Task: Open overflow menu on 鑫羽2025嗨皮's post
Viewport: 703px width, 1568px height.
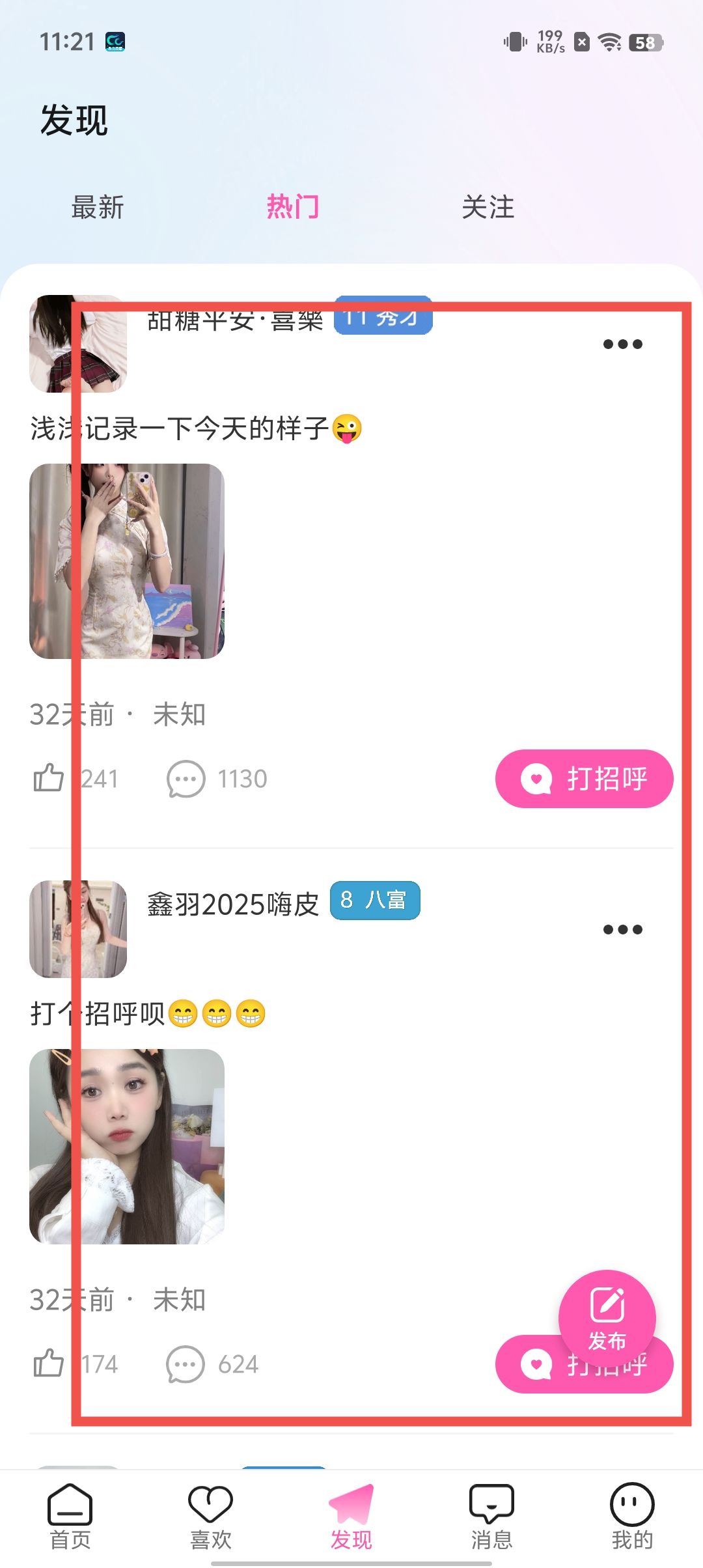Action: (x=622, y=929)
